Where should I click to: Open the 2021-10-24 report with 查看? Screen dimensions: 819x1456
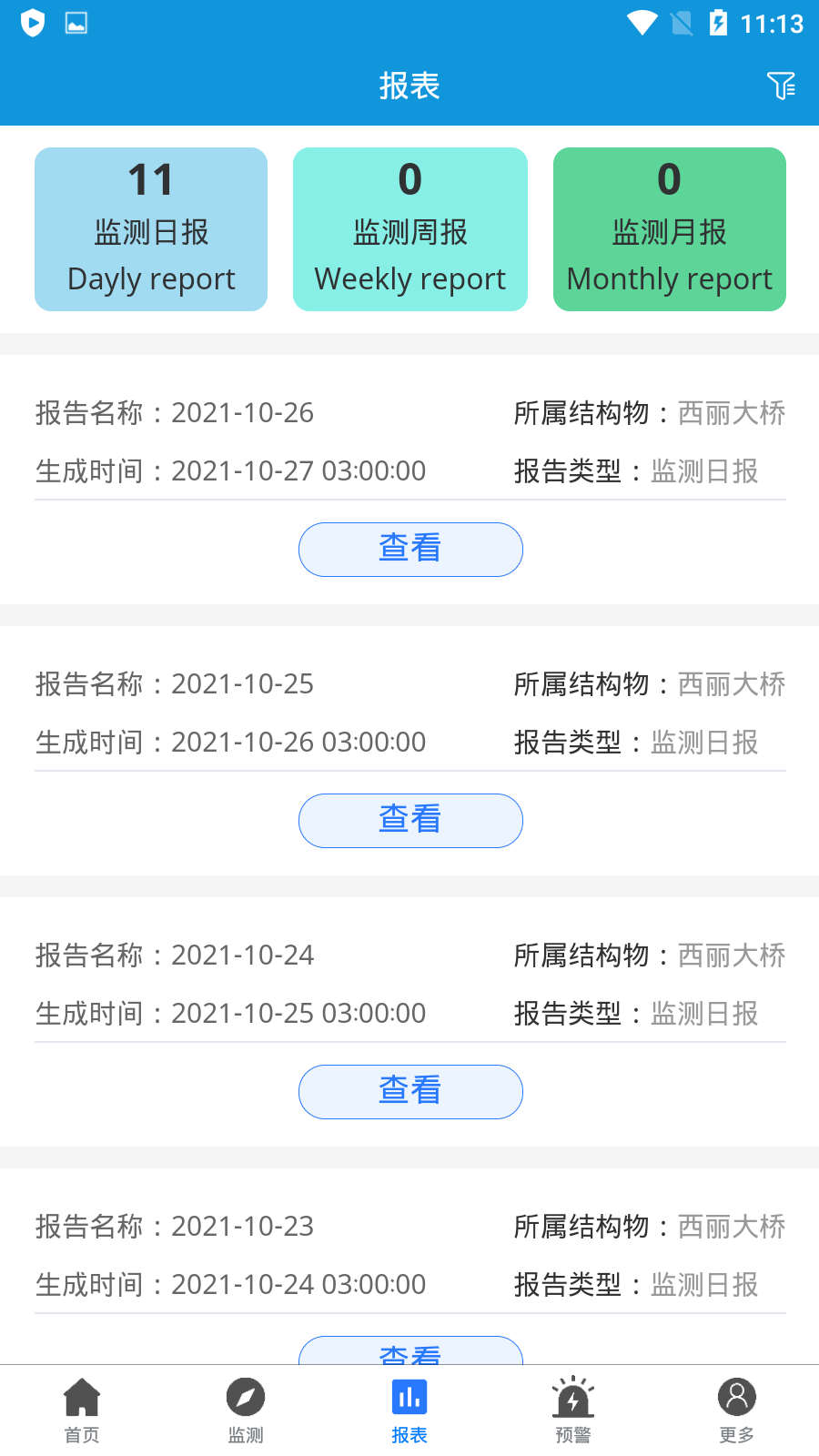coord(410,1091)
